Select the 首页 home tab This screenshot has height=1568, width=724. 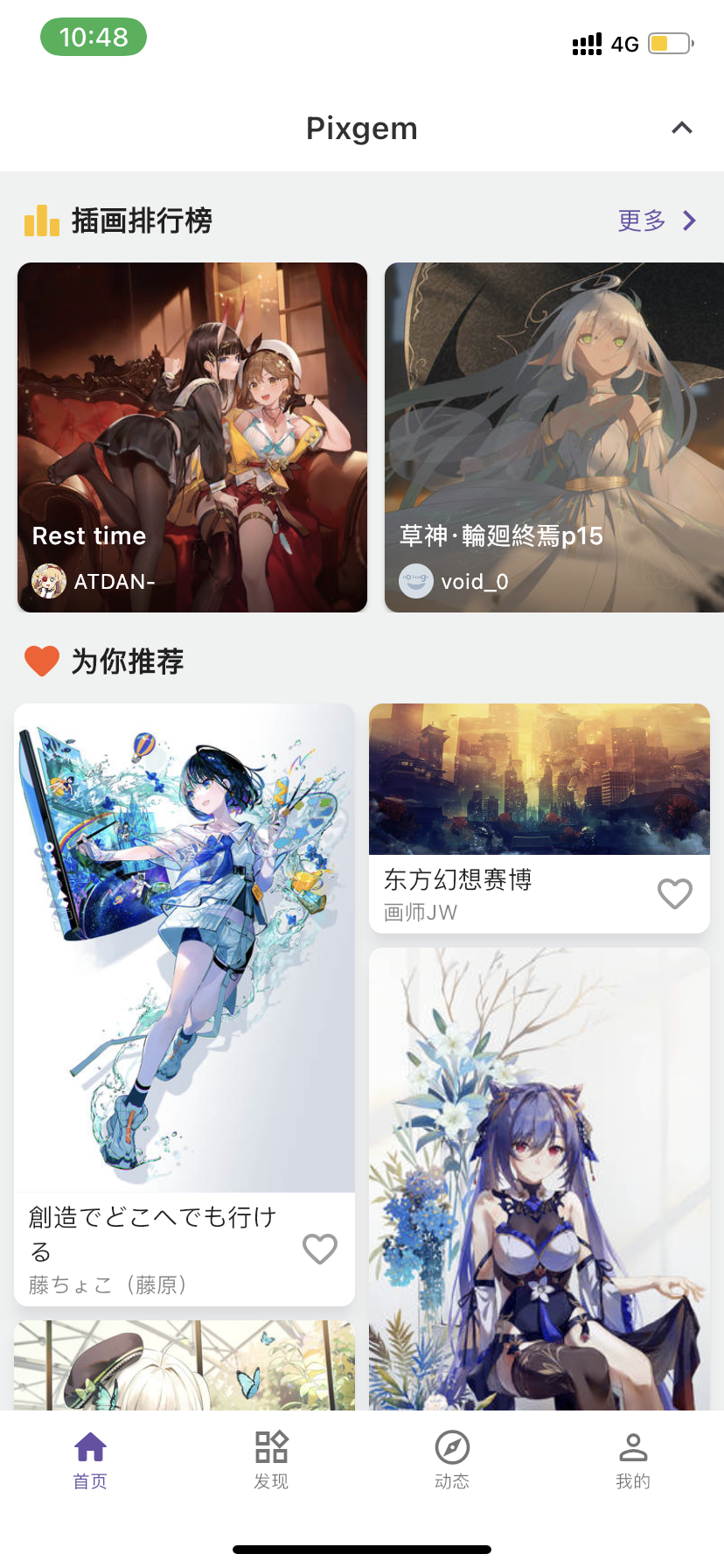coord(90,1459)
